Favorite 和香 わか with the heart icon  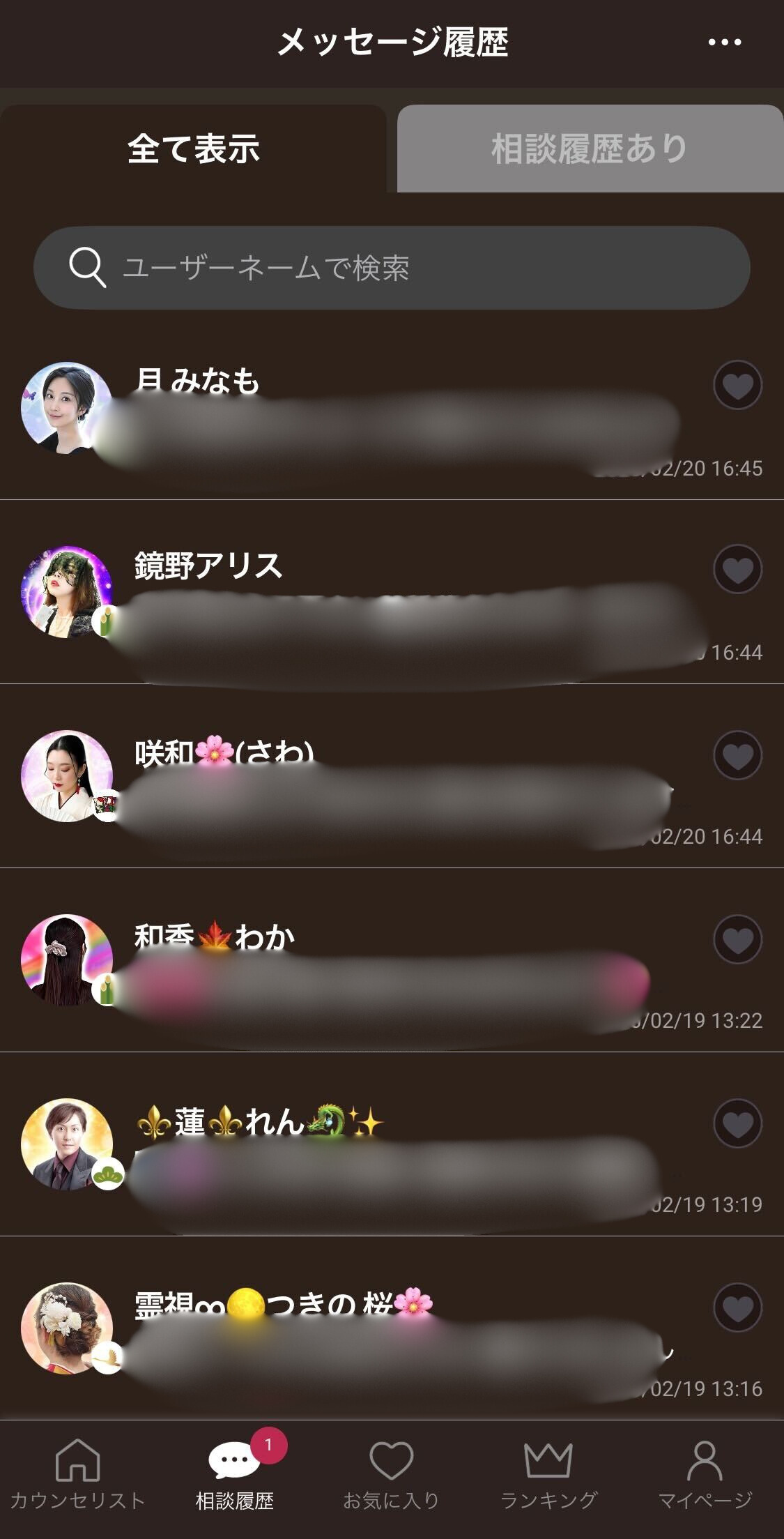[737, 939]
